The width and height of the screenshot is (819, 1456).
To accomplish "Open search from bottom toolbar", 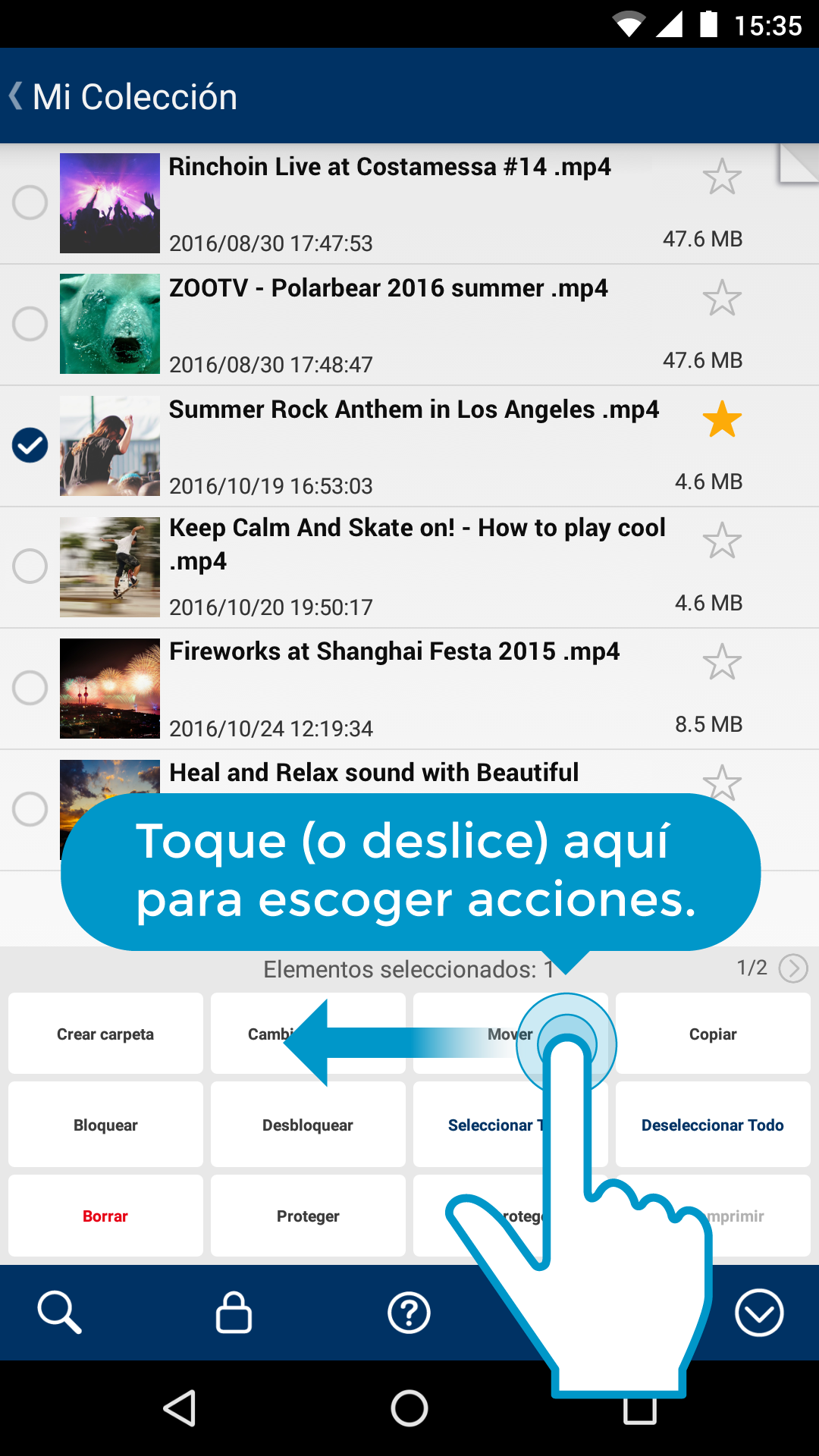I will pos(59,1313).
